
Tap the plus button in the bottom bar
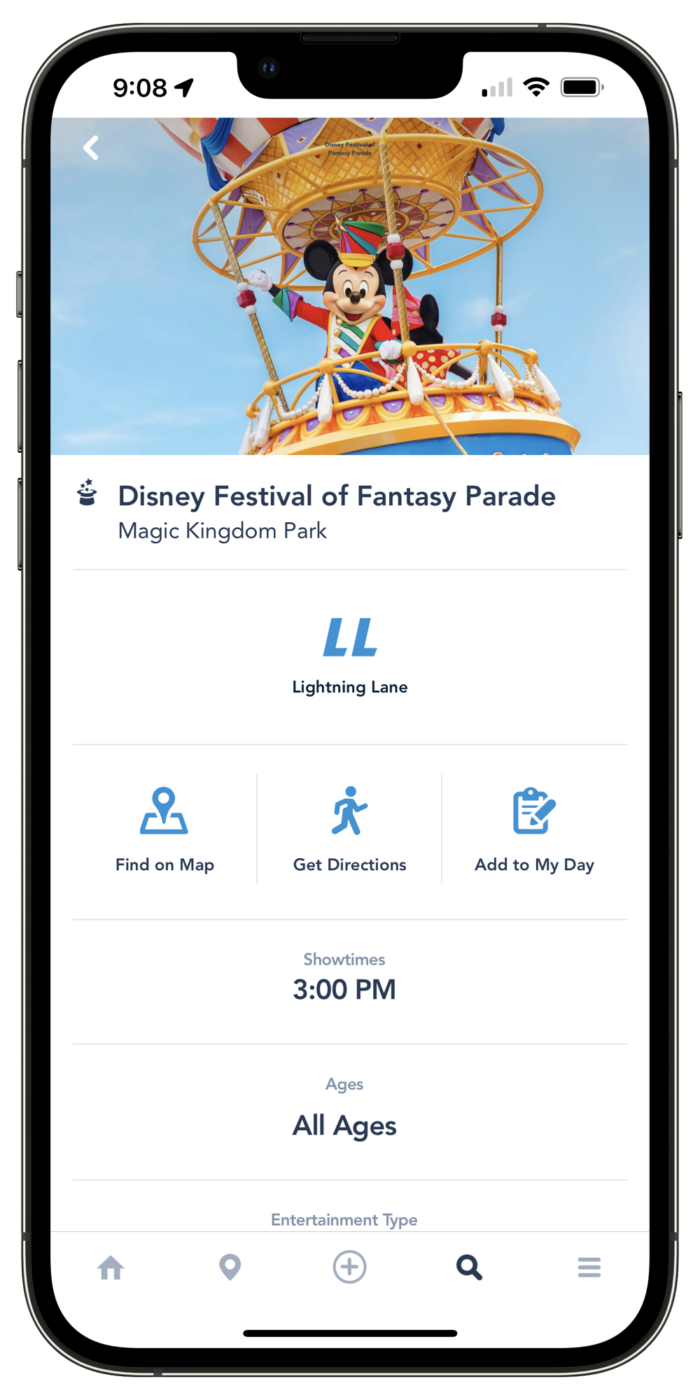pos(349,1268)
